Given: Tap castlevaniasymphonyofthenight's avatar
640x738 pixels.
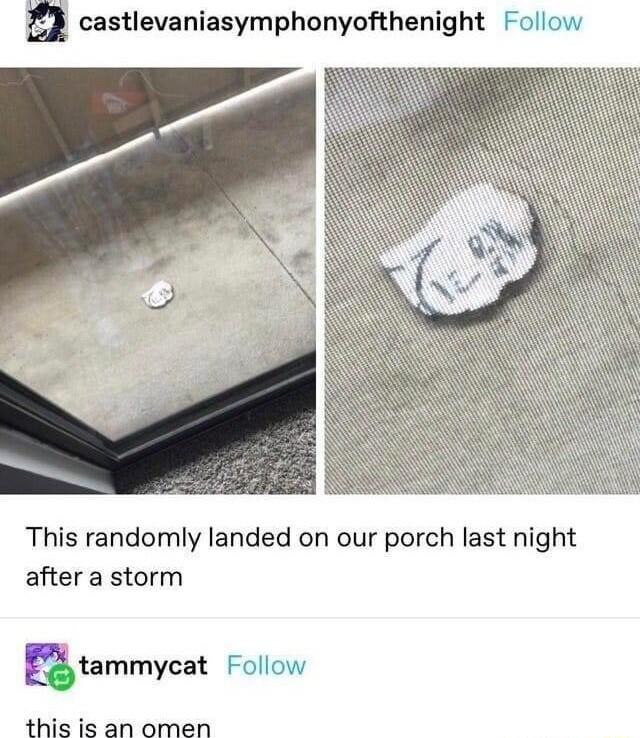Looking at the screenshot, I should [46, 21].
